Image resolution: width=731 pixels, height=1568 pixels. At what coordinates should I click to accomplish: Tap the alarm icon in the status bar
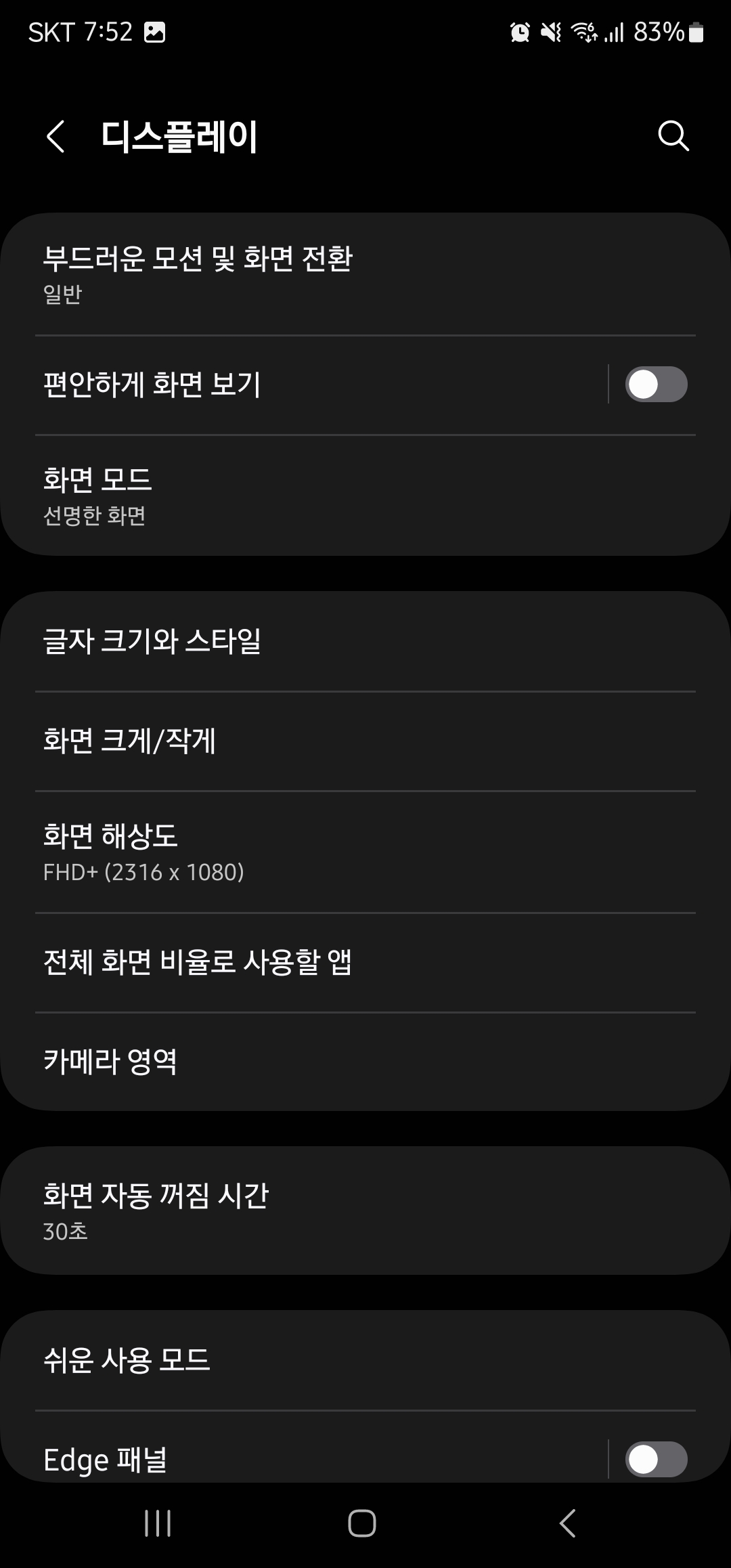[518, 32]
